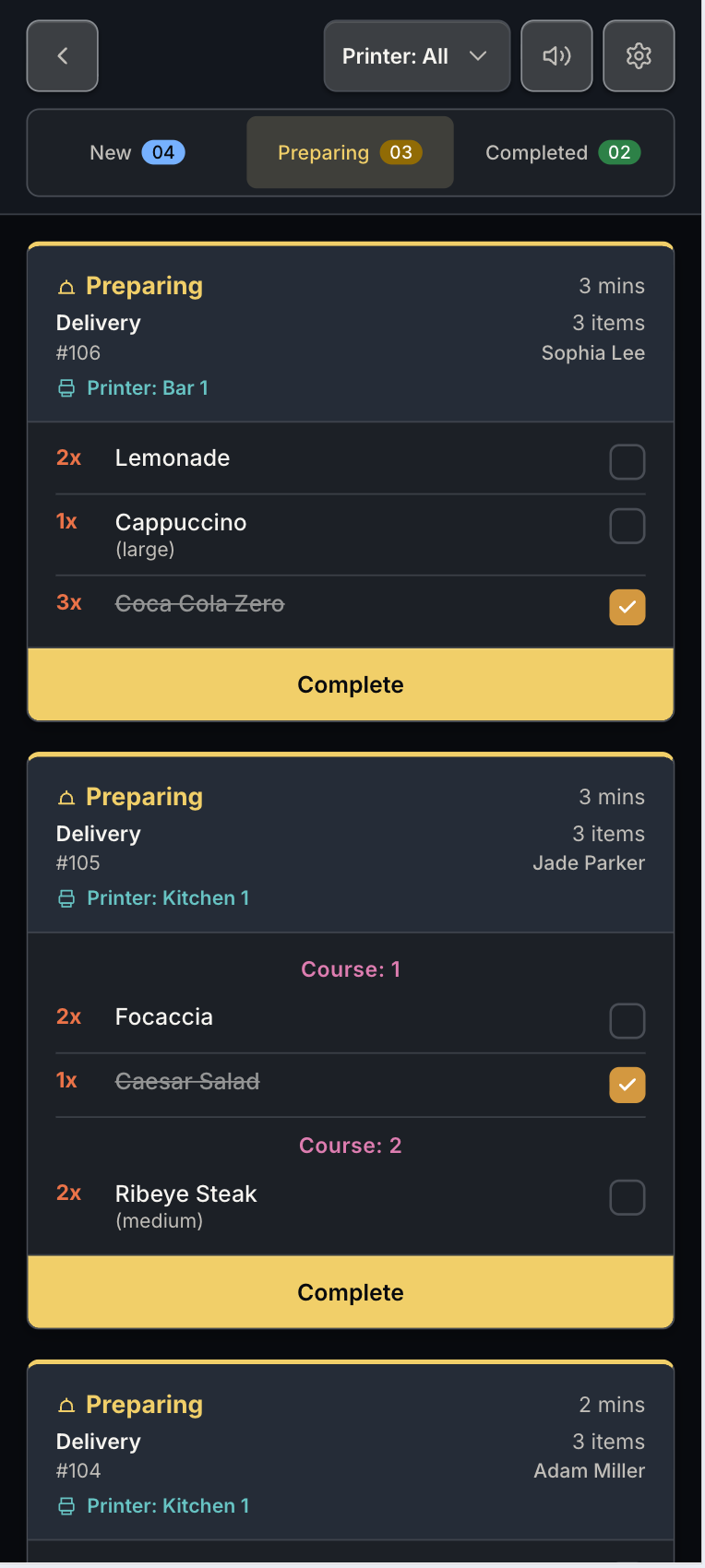Viewport: 705px width, 1568px height.
Task: Switch to the New tab
Action: (x=137, y=152)
